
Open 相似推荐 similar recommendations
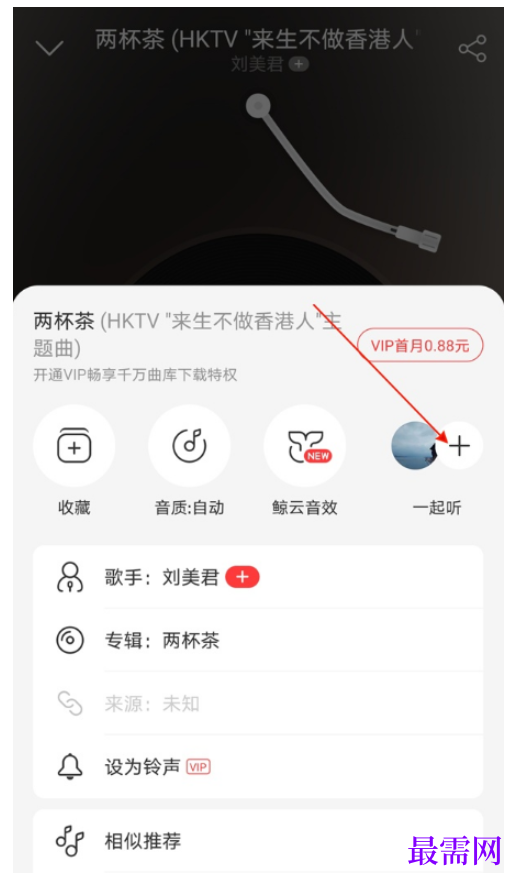pyautogui.click(x=258, y=842)
